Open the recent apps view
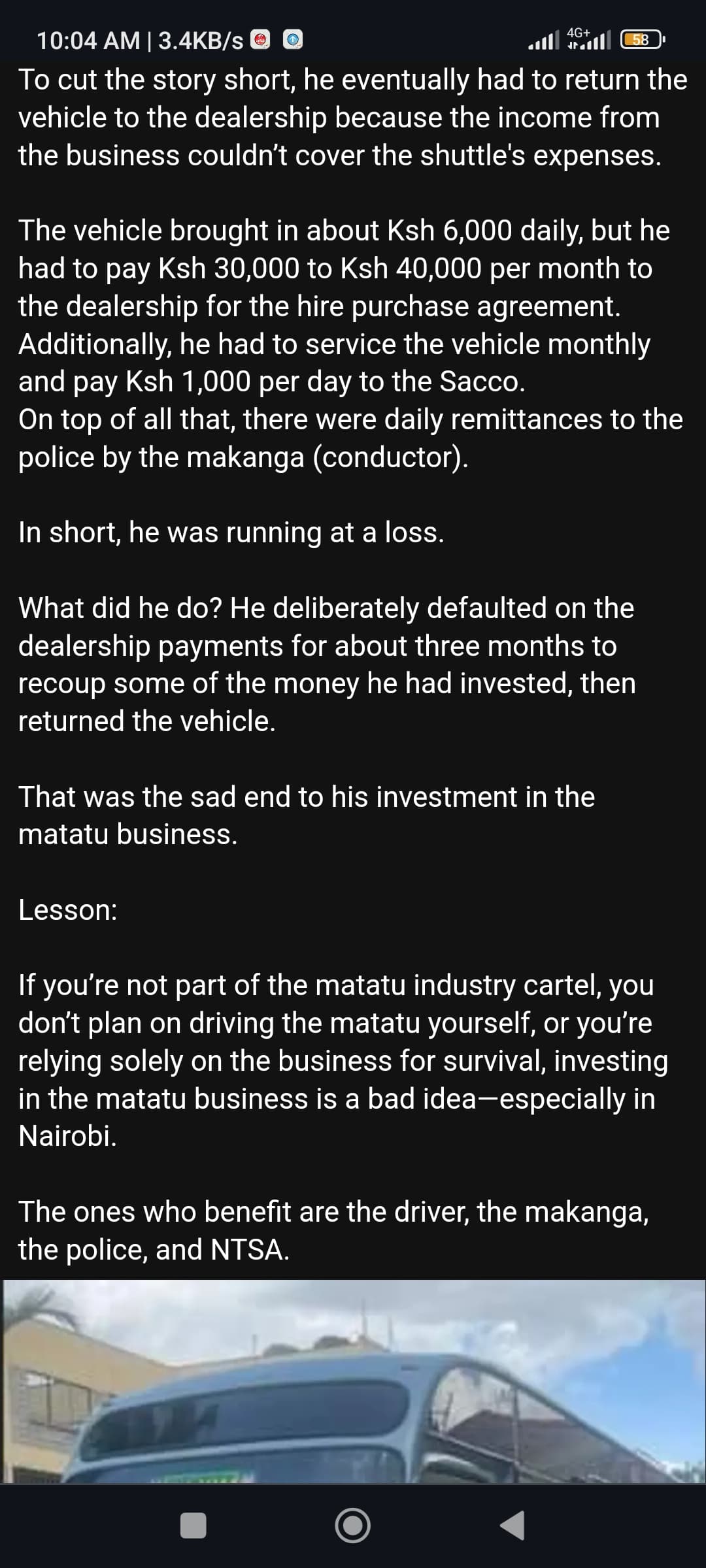 (193, 1526)
